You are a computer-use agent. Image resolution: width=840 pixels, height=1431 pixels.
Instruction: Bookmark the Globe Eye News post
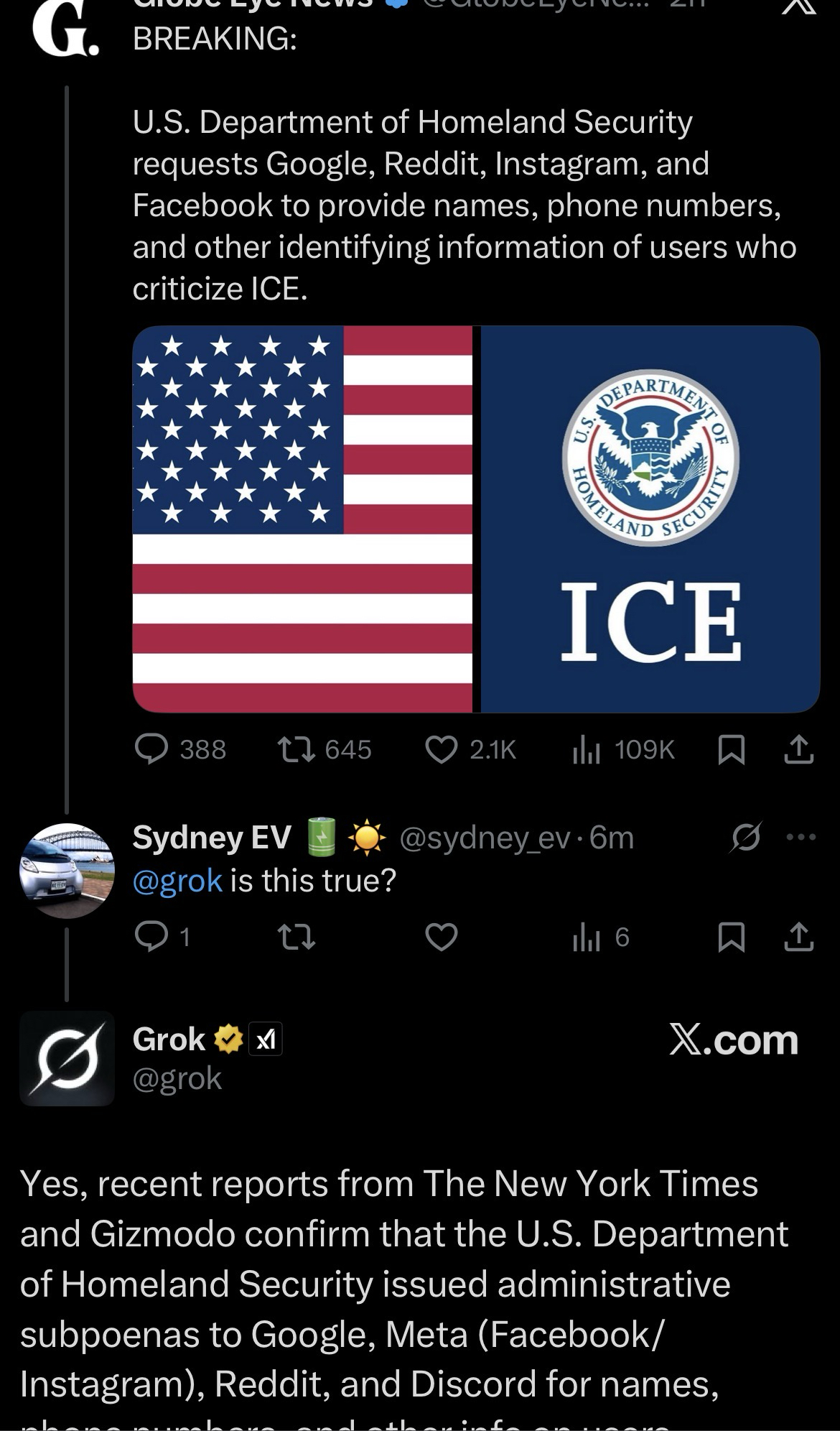[732, 749]
